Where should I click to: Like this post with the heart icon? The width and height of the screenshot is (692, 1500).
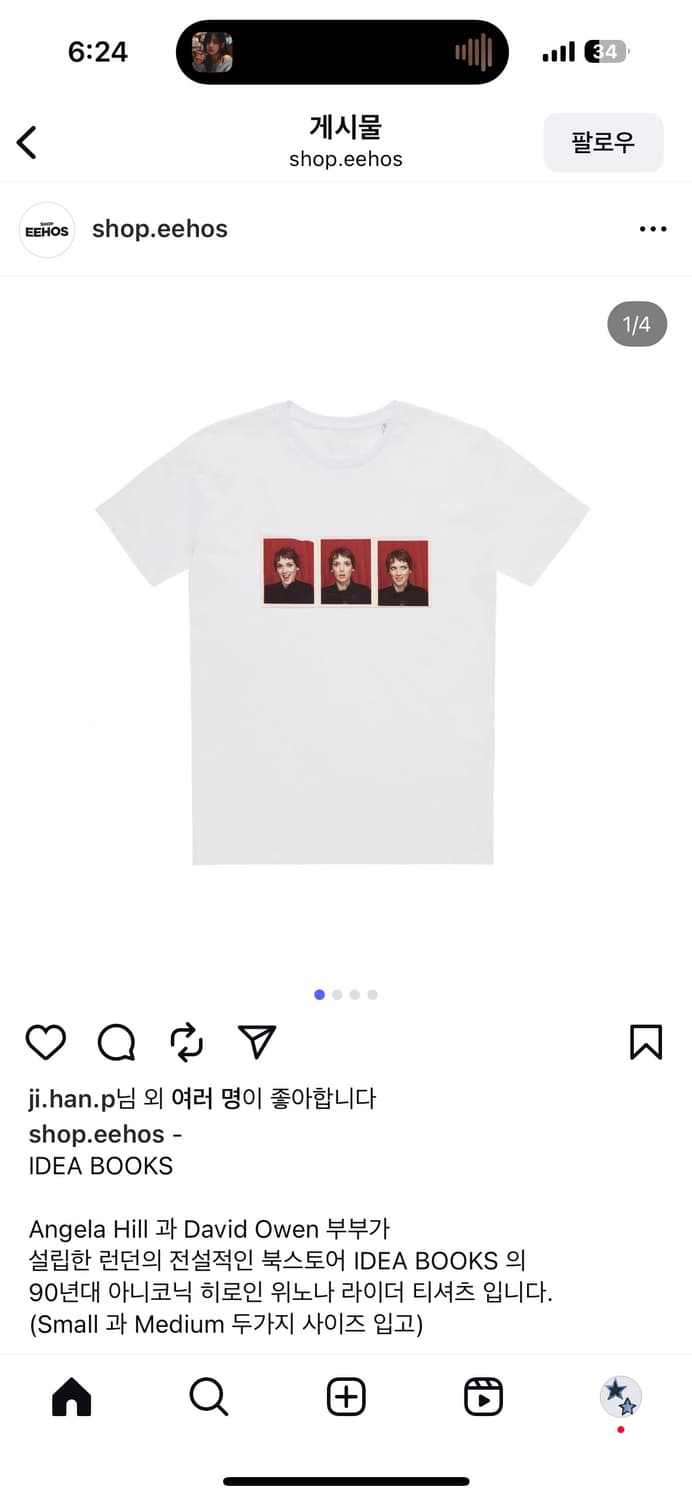tap(46, 1043)
